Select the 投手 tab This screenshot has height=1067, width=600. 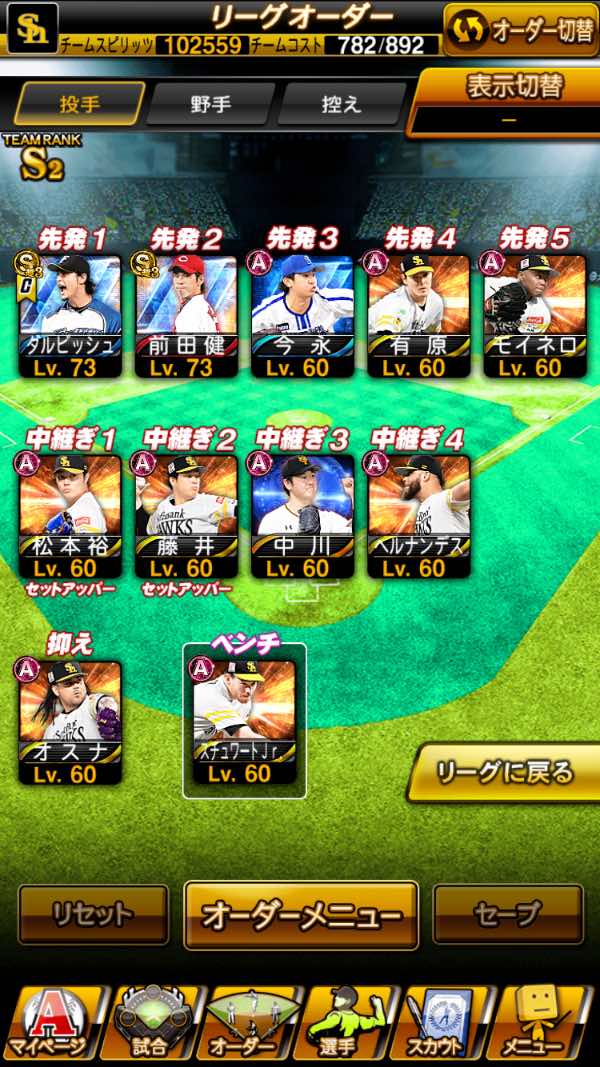(80, 104)
